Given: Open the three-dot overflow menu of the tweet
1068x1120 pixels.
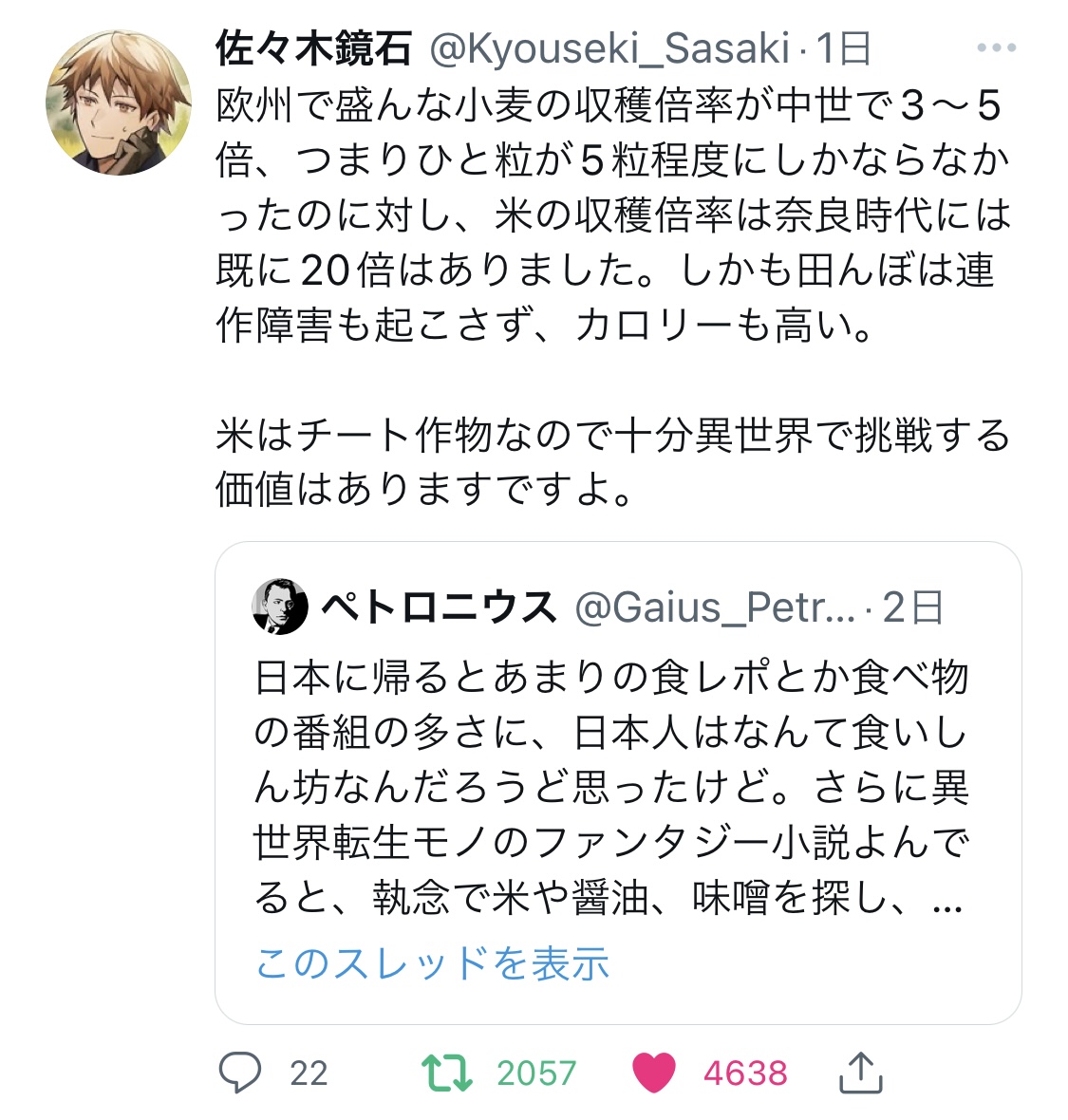Looking at the screenshot, I should 997,47.
